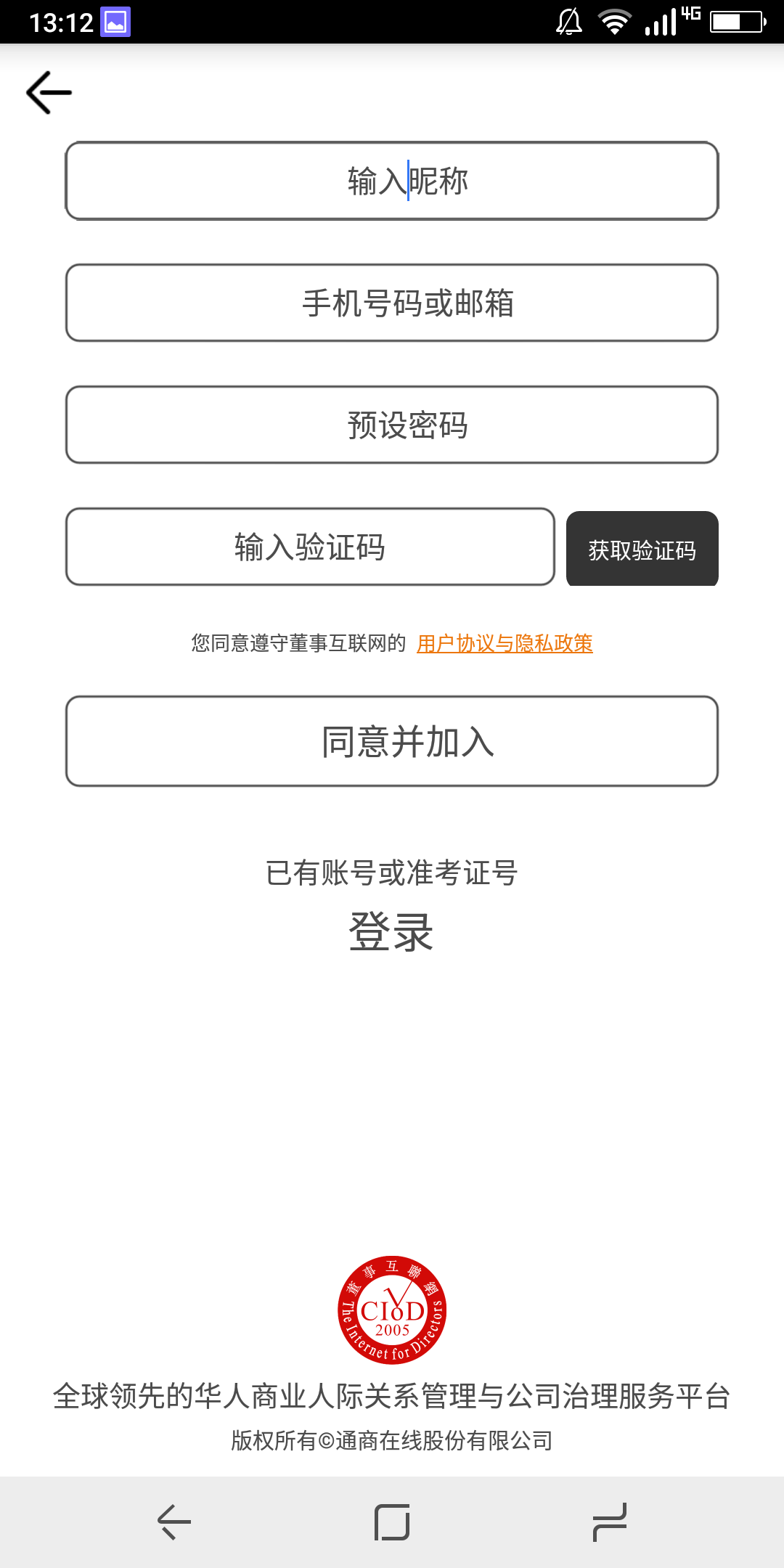Tap the 同意并加入 button

(392, 741)
